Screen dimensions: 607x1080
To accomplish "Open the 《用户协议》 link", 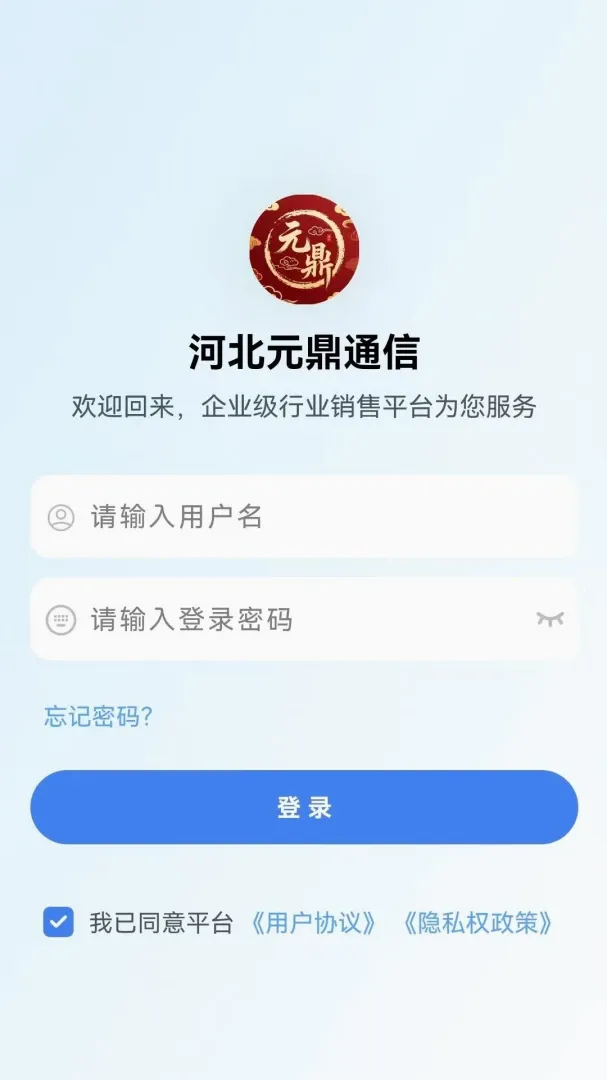I will [313, 923].
